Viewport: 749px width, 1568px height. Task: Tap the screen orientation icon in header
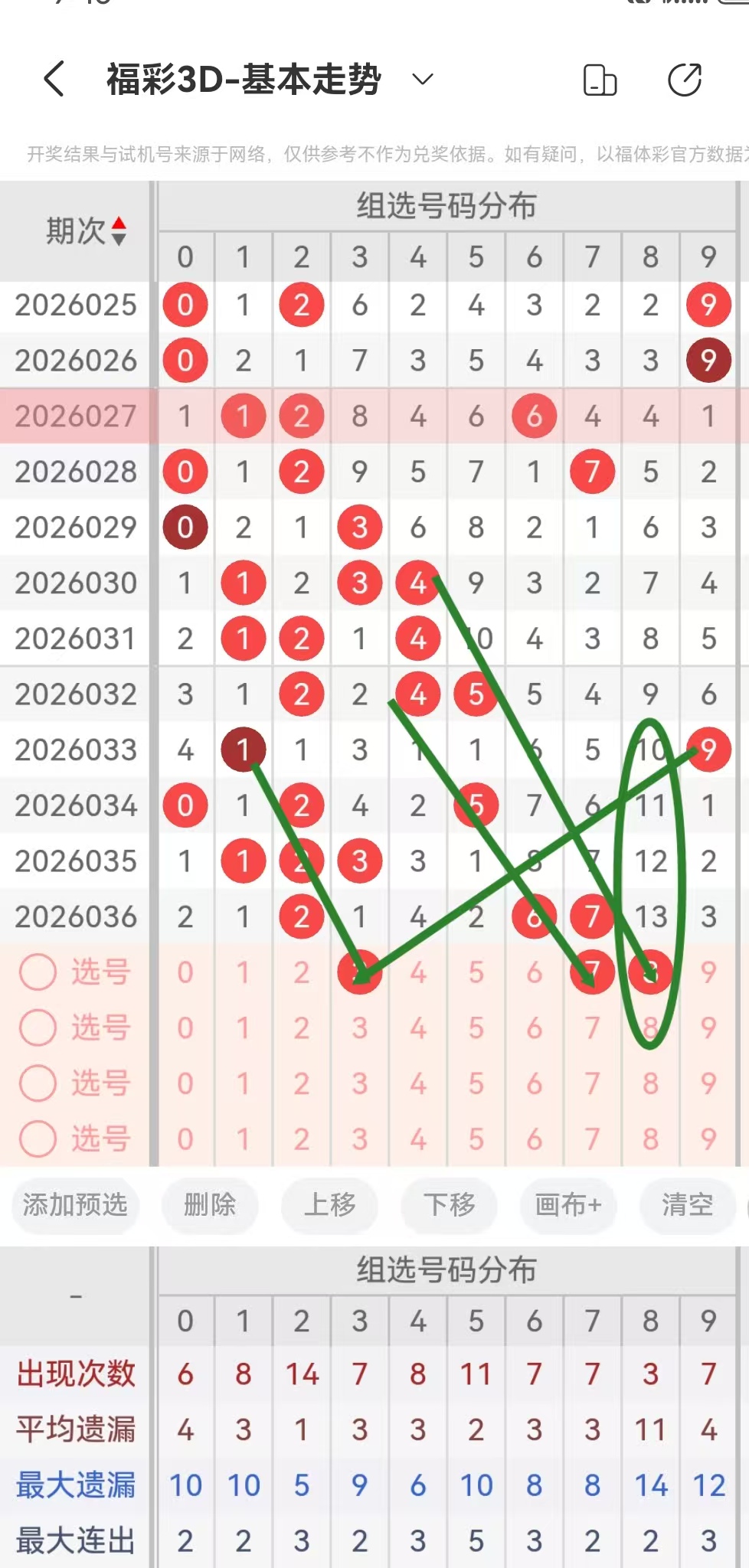coord(600,80)
